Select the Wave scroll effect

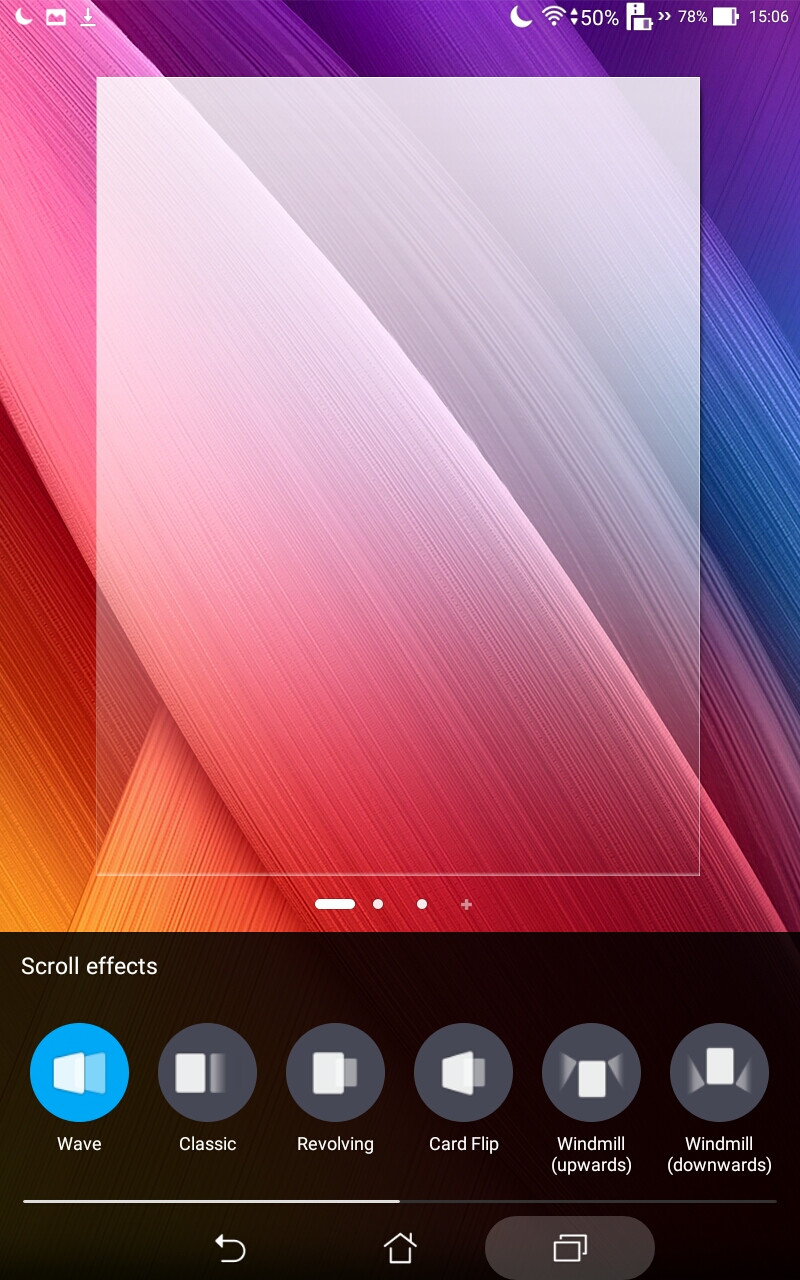click(x=79, y=1073)
